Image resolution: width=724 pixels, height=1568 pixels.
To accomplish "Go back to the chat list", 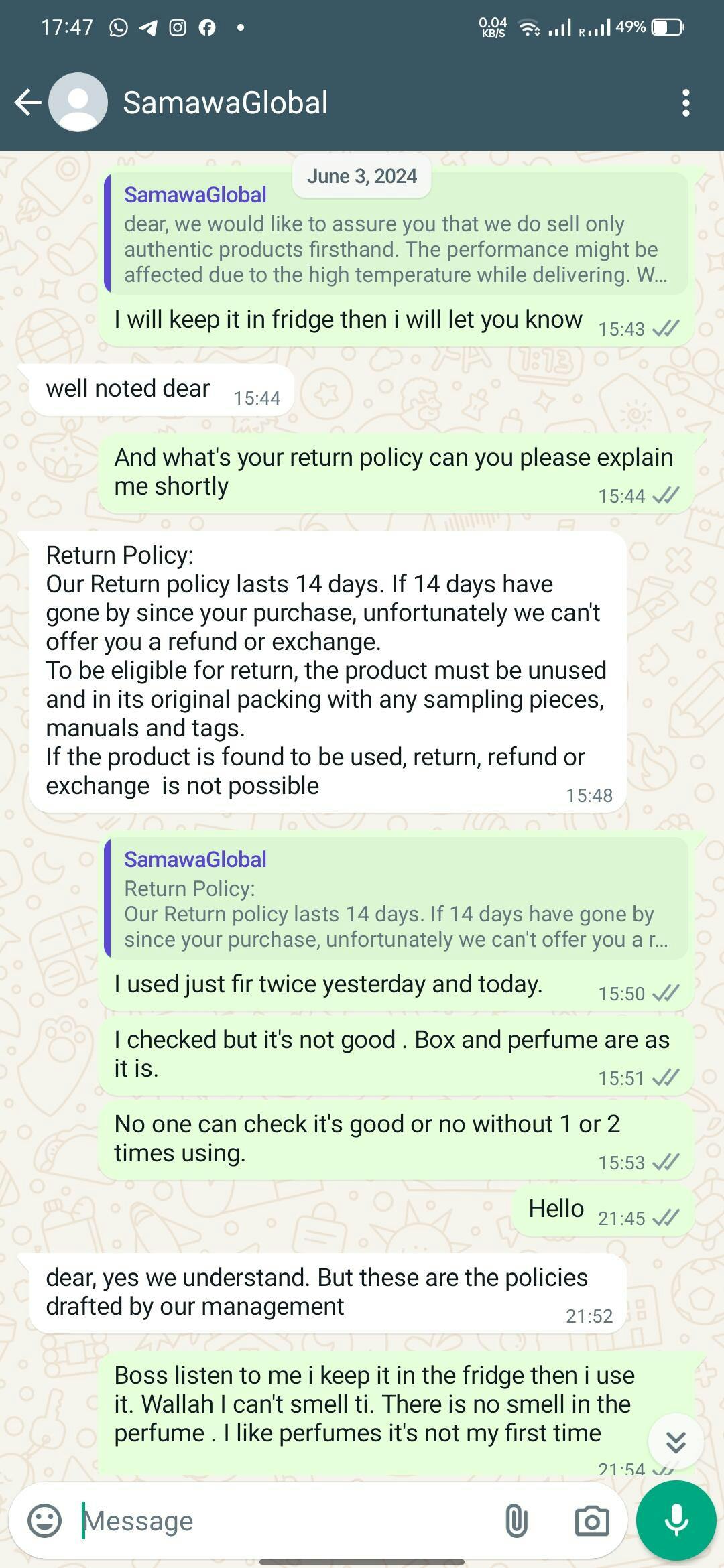I will [27, 103].
